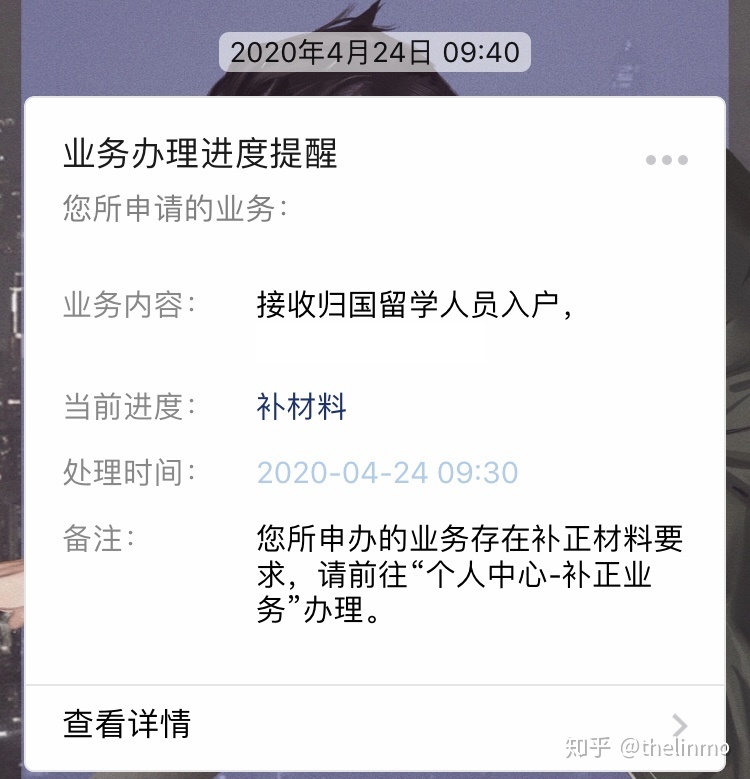Open the three-dot menu on the card

point(666,160)
